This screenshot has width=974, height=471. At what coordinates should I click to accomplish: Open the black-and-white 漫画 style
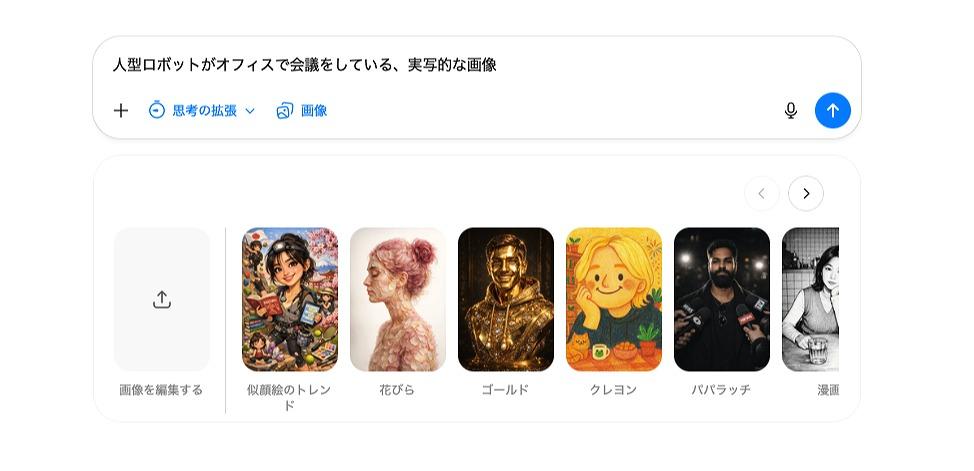pos(812,300)
